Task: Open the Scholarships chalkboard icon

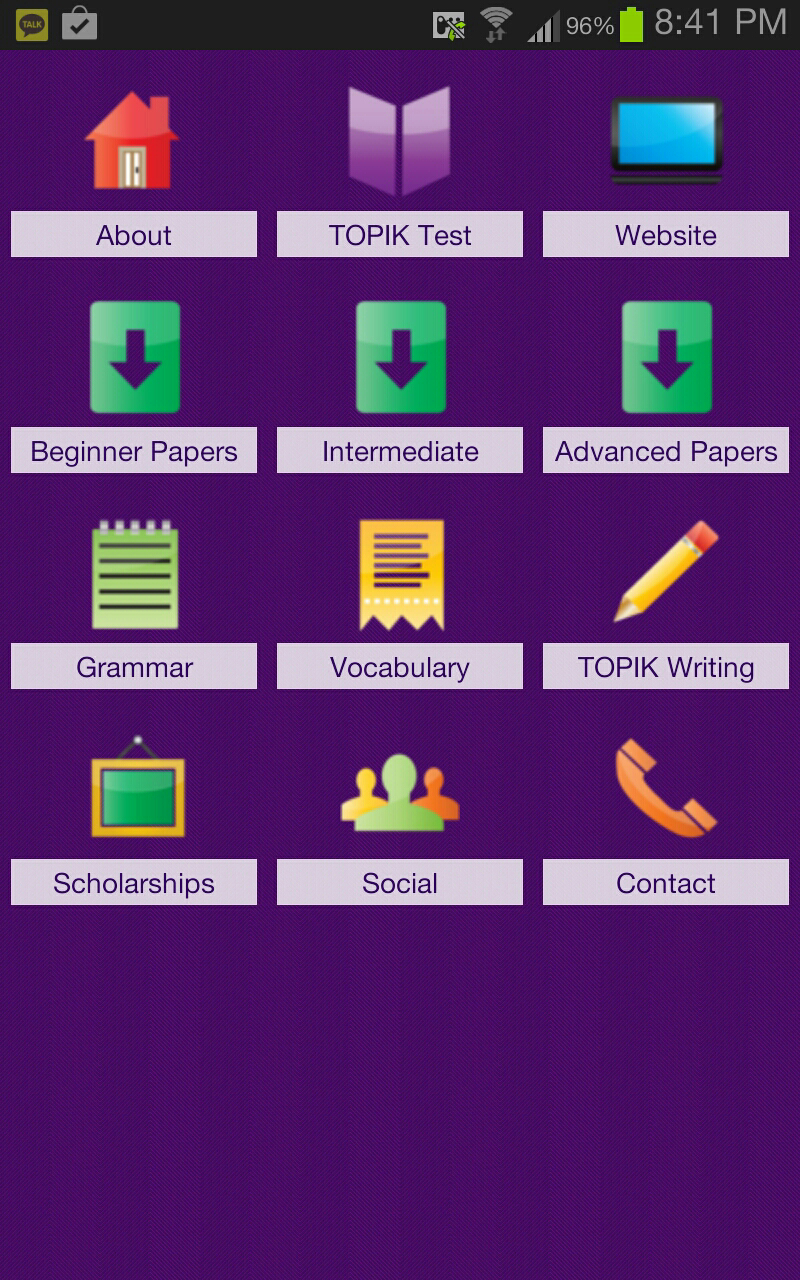Action: (x=135, y=790)
